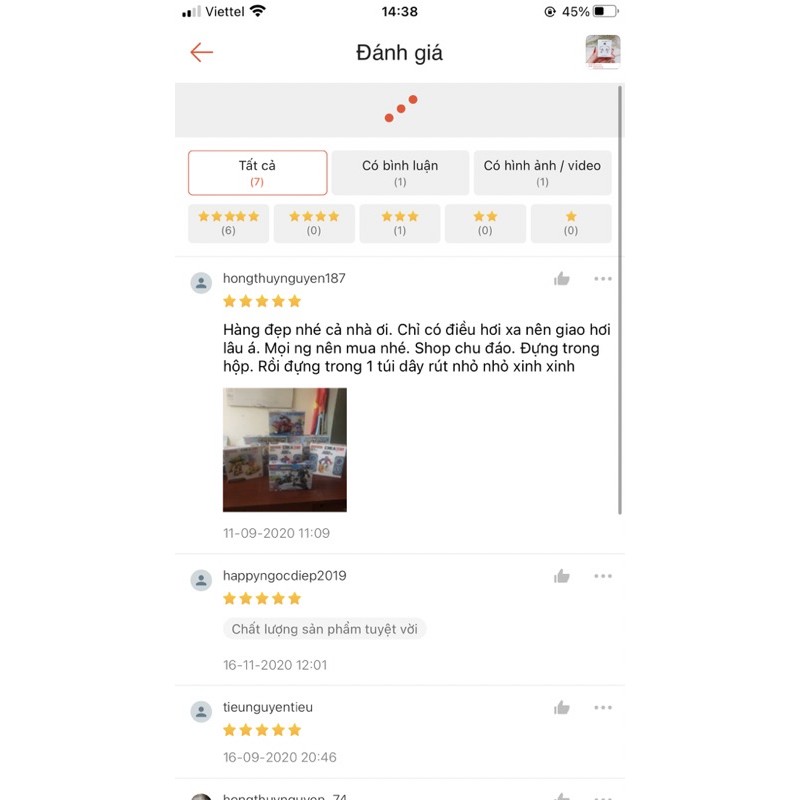The width and height of the screenshot is (800, 800).
Task: Like hongthuynguyen187's review
Action: [562, 279]
